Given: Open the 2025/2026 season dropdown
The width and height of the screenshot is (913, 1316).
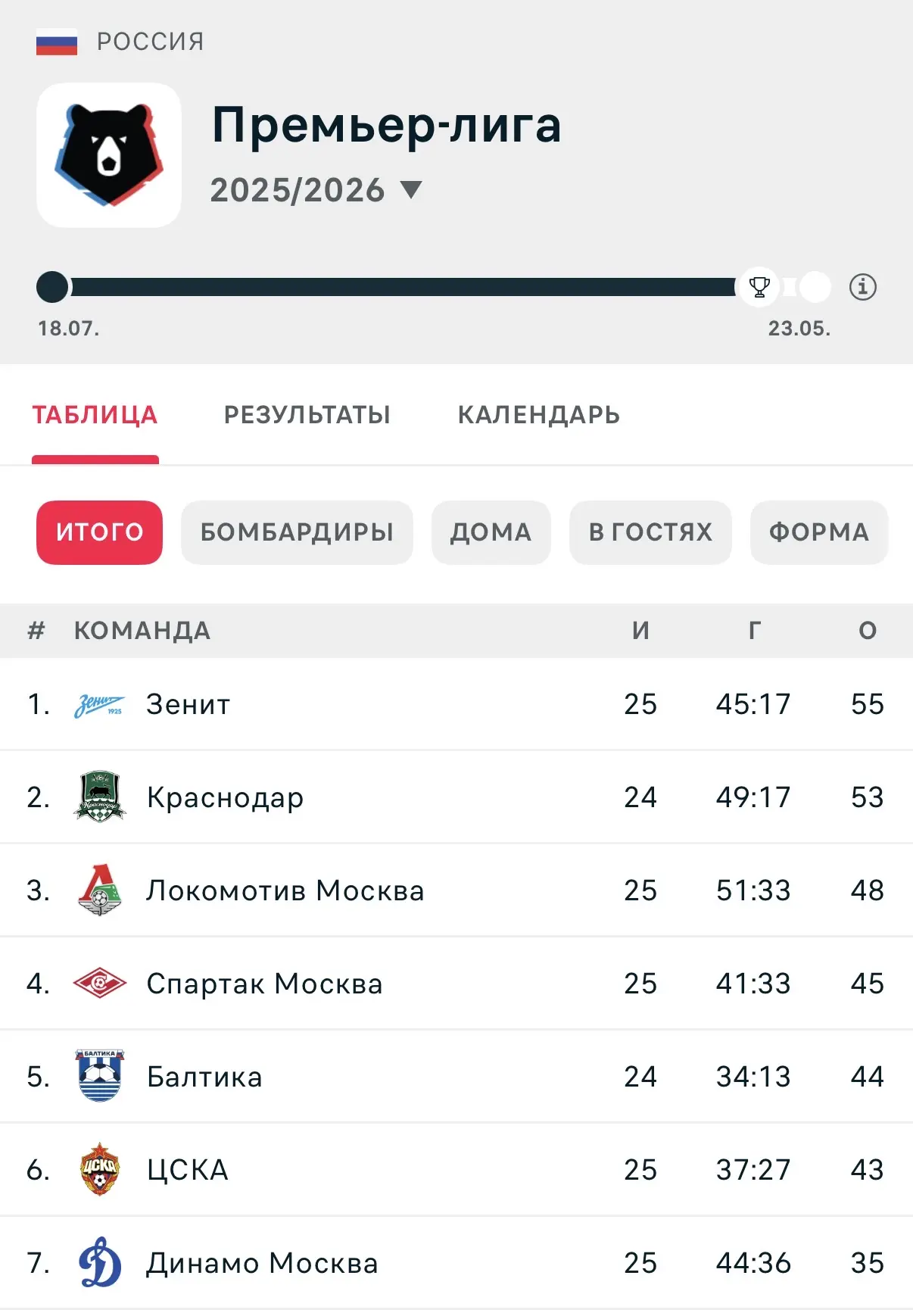Looking at the screenshot, I should coord(316,190).
